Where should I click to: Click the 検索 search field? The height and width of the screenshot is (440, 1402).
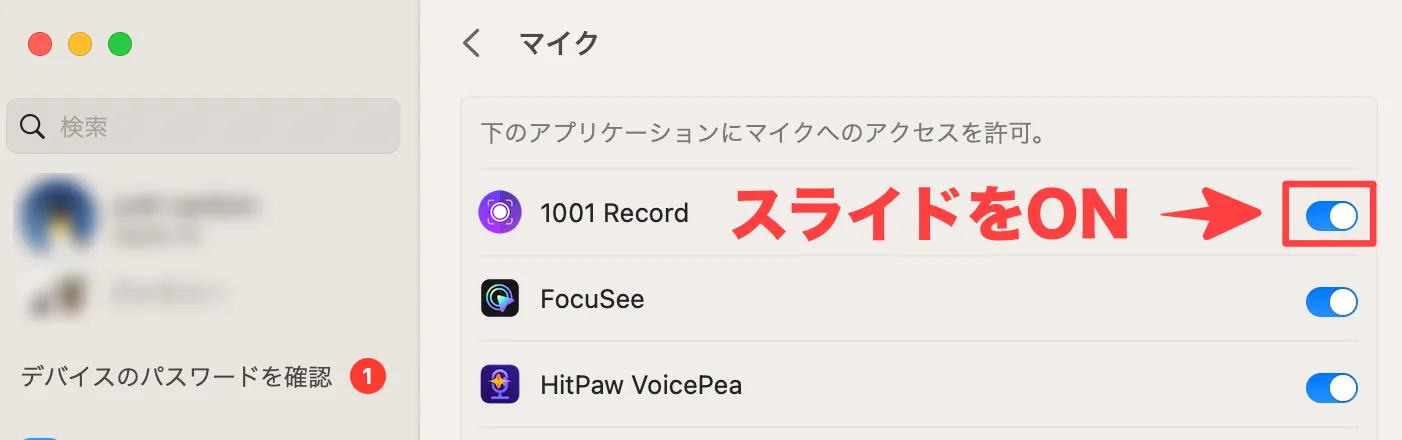pos(220,127)
